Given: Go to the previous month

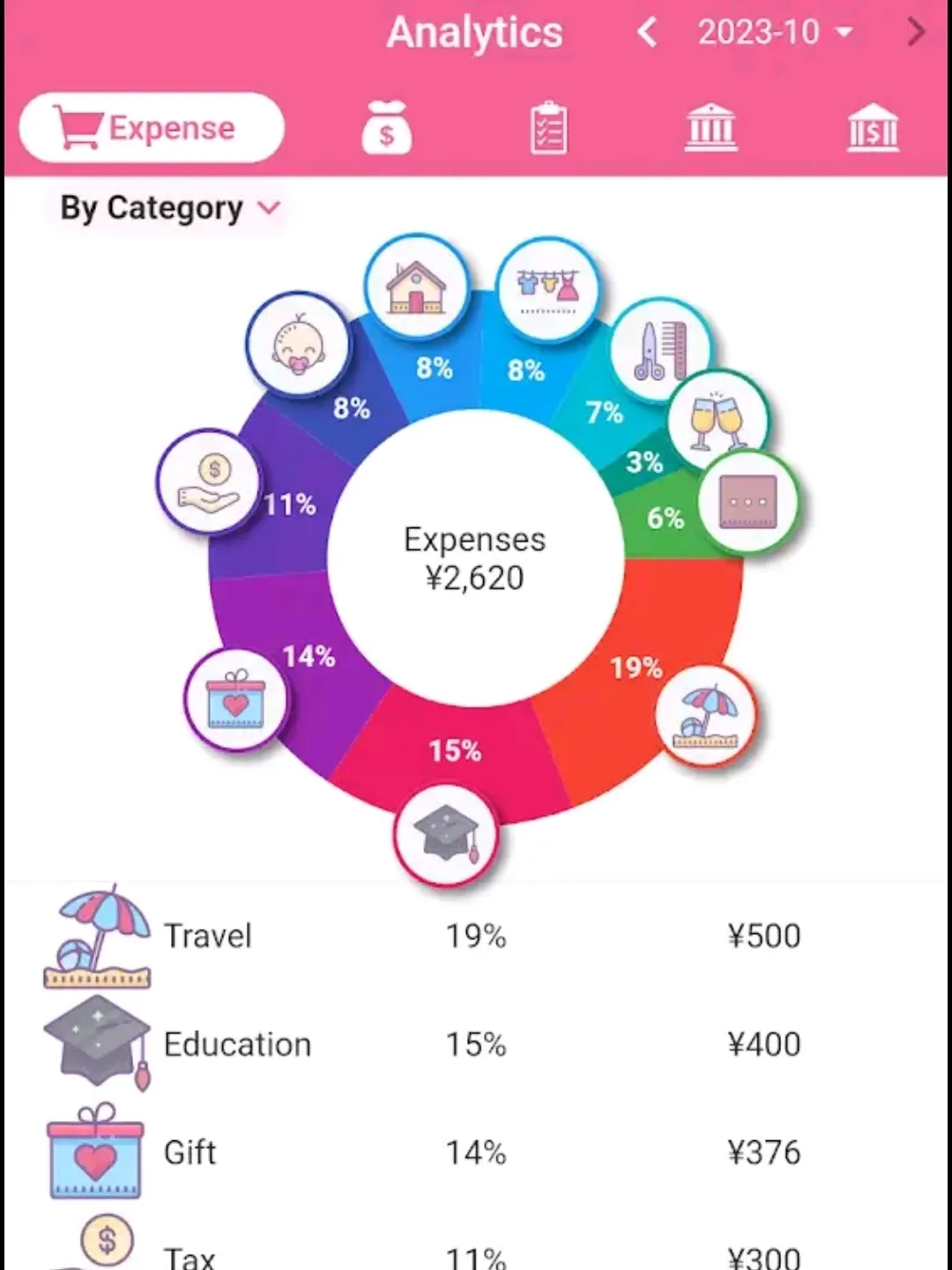Looking at the screenshot, I should [648, 34].
